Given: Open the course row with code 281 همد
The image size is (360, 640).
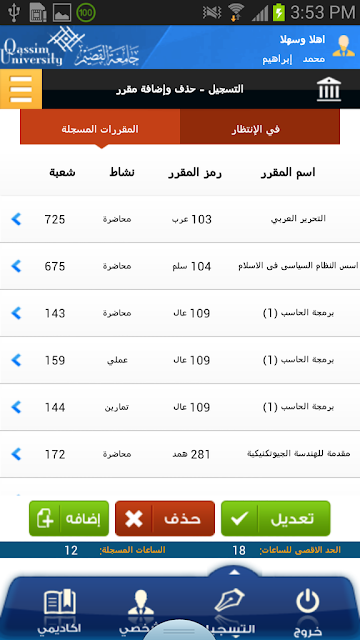Looking at the screenshot, I should coord(180,454).
